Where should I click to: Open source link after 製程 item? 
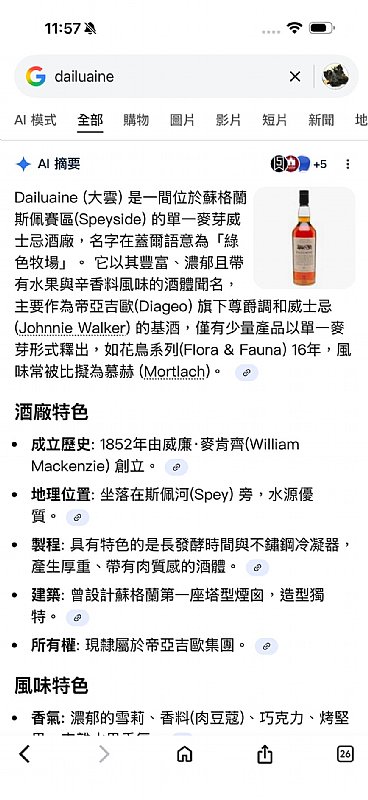pyautogui.click(x=257, y=567)
